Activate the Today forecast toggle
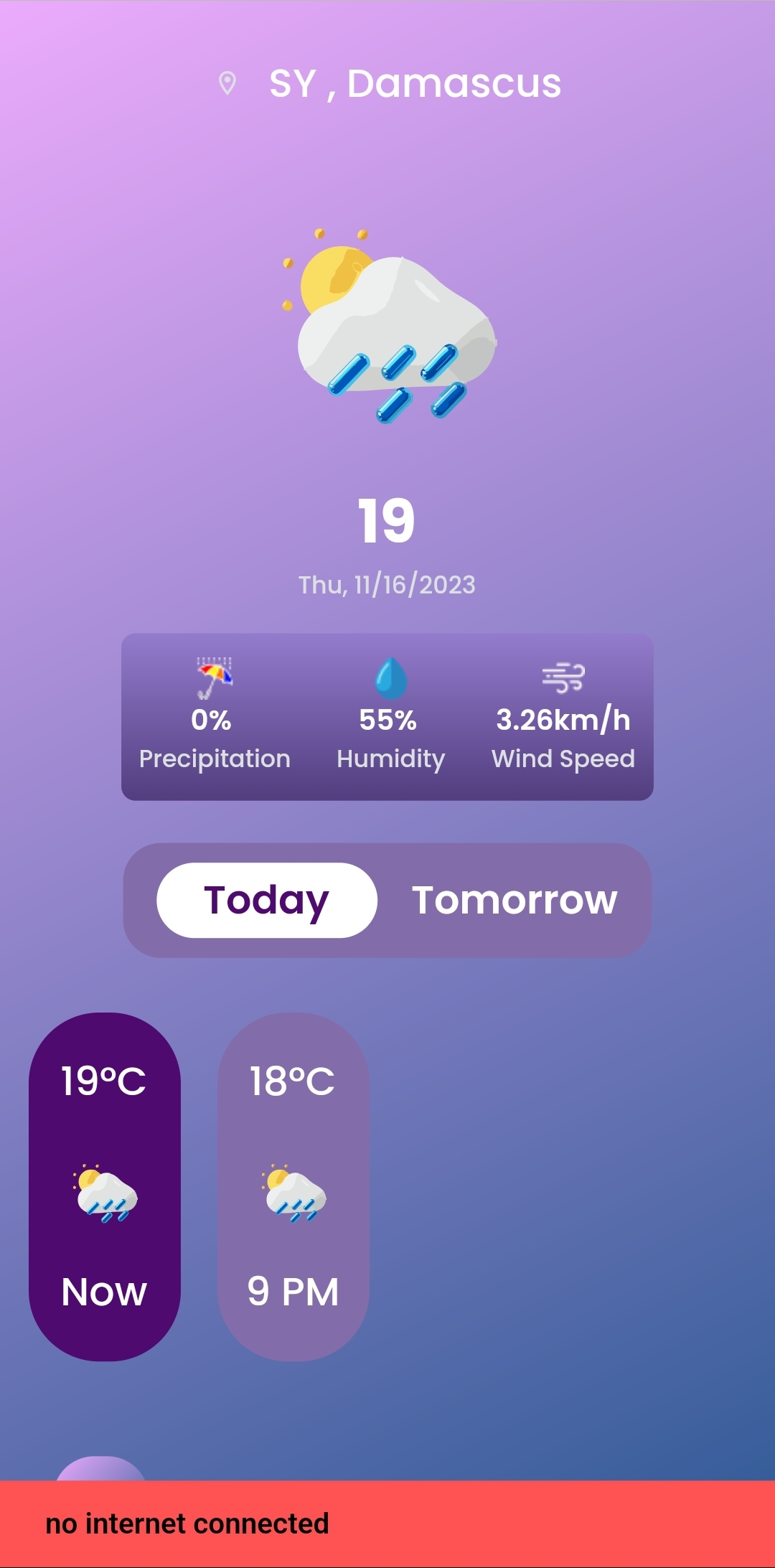The image size is (775, 1568). tap(267, 898)
